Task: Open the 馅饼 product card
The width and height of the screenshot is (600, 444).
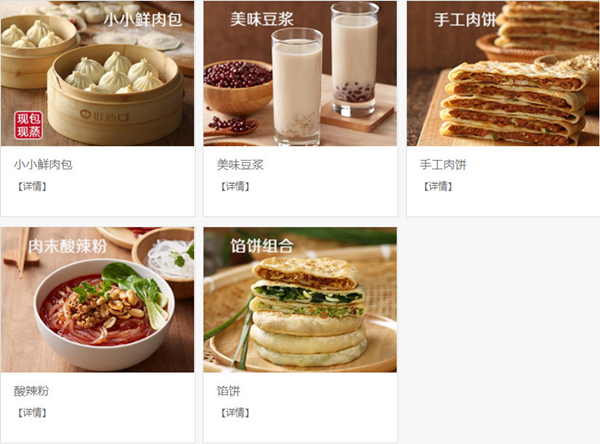Action: pyautogui.click(x=299, y=300)
